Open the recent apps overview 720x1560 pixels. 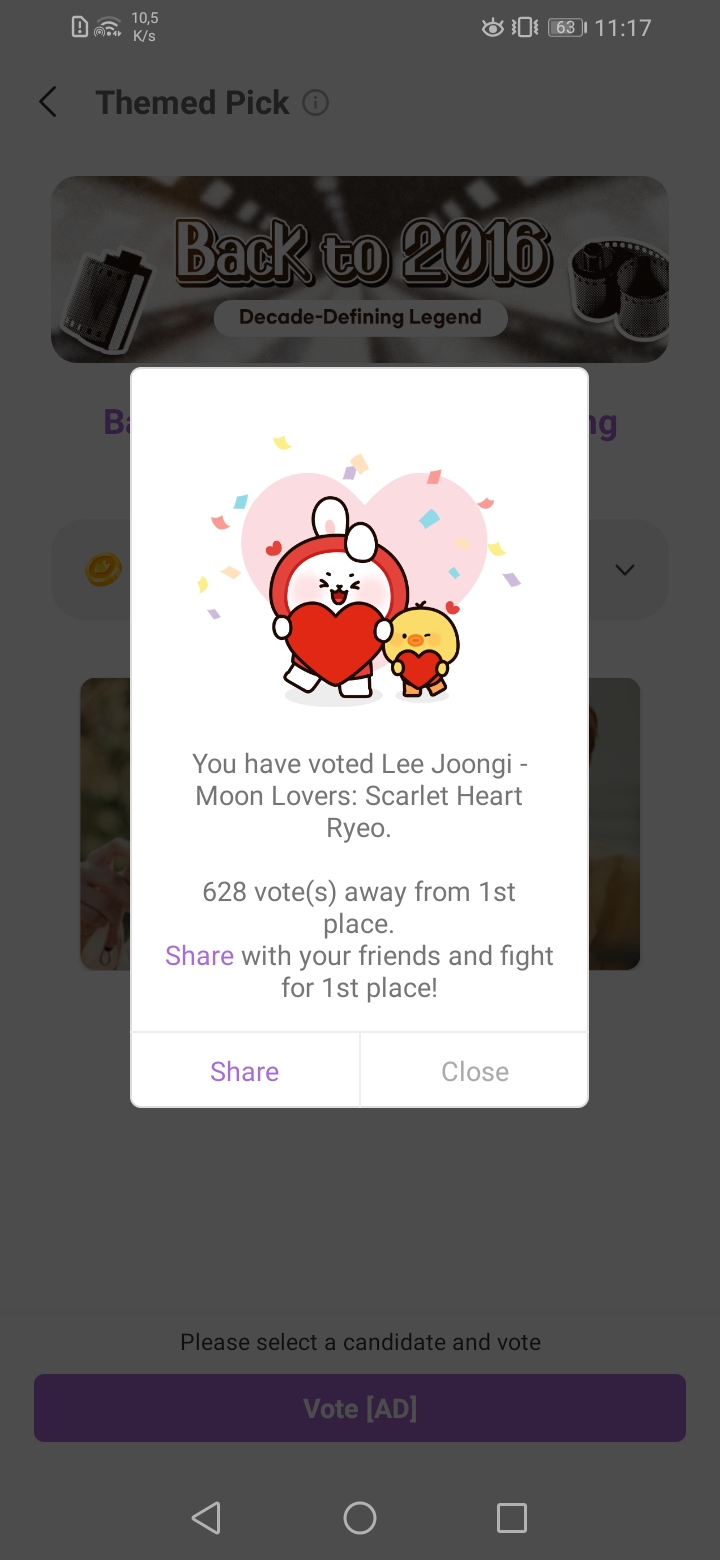(x=511, y=1518)
